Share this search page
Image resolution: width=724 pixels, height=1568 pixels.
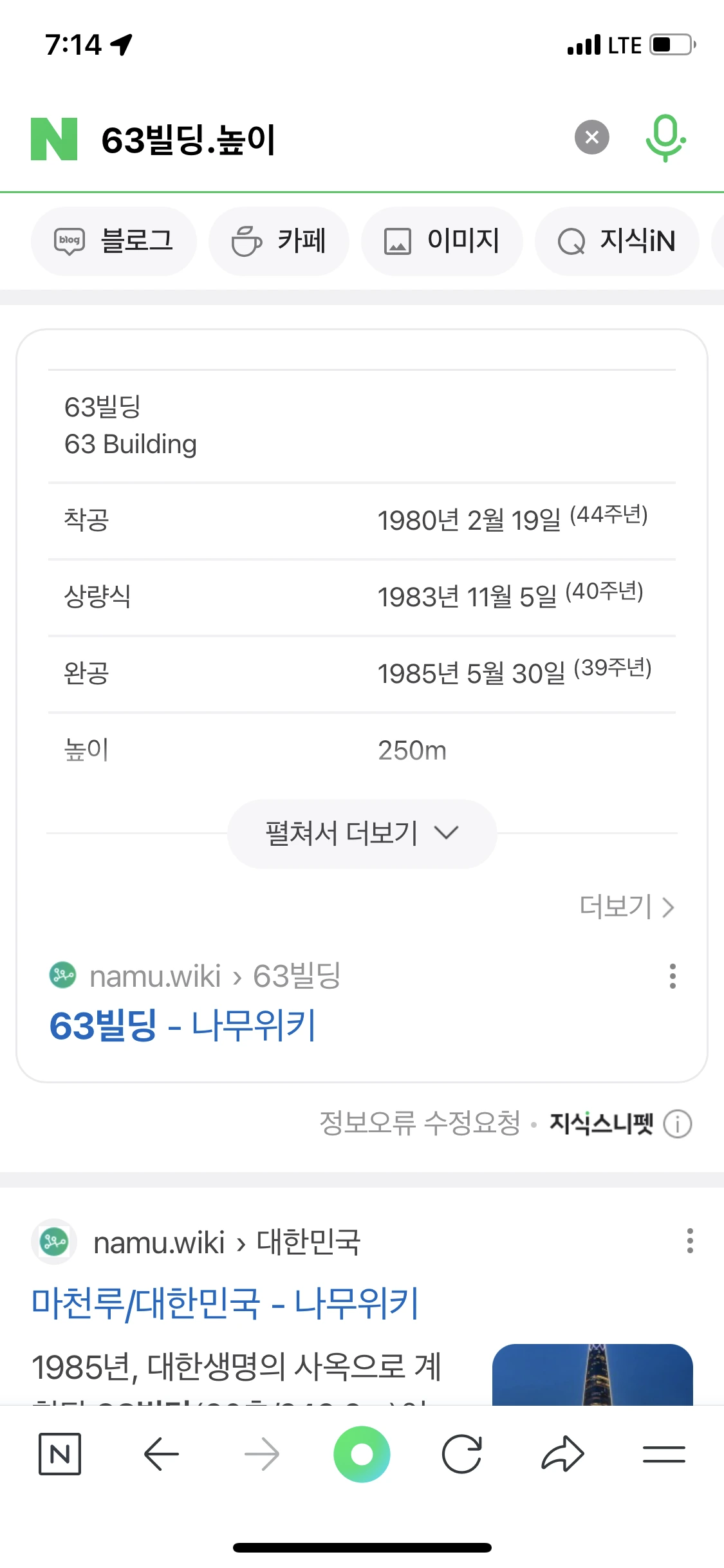tap(562, 1453)
